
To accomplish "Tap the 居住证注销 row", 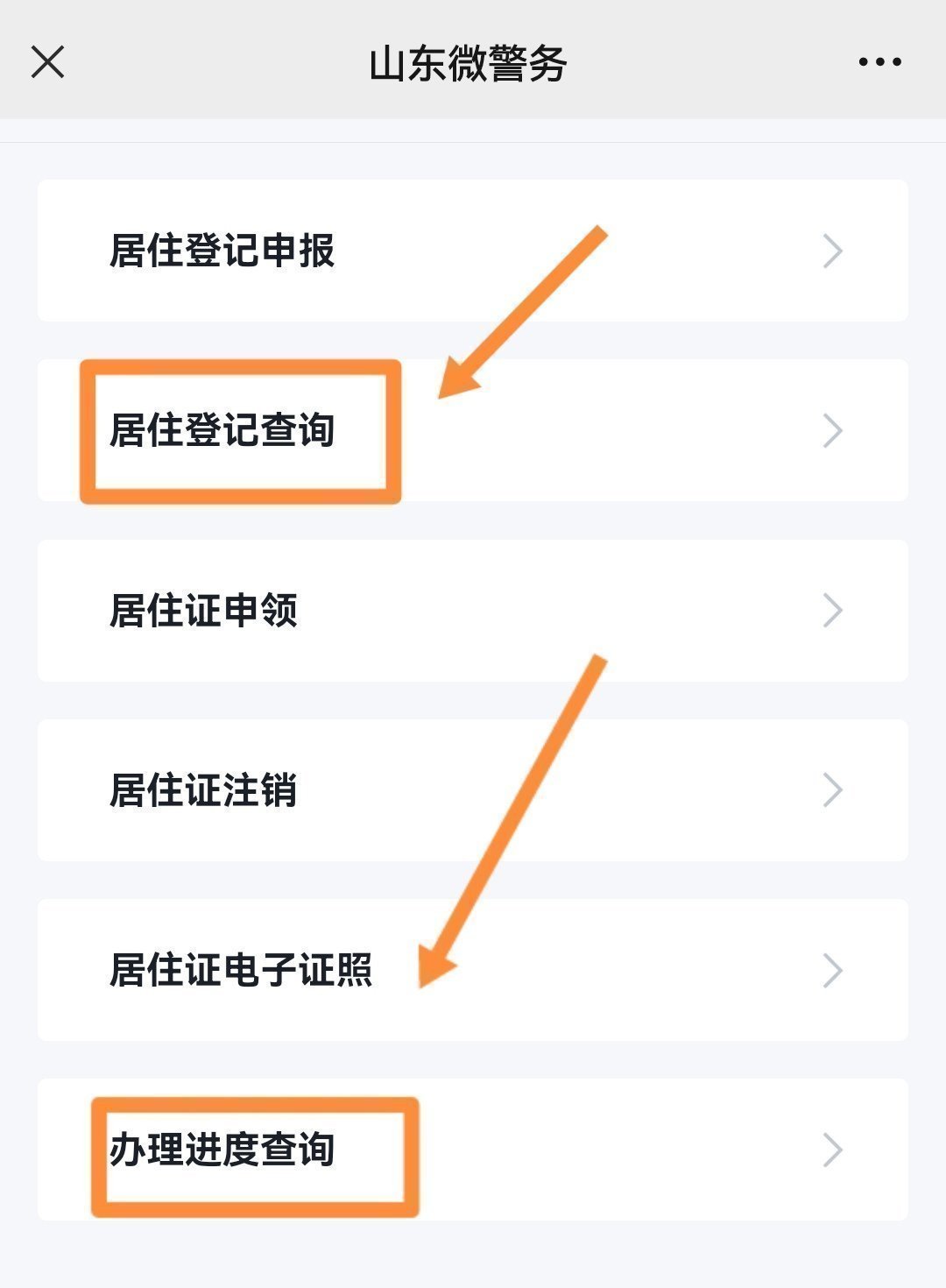I will click(x=473, y=790).
